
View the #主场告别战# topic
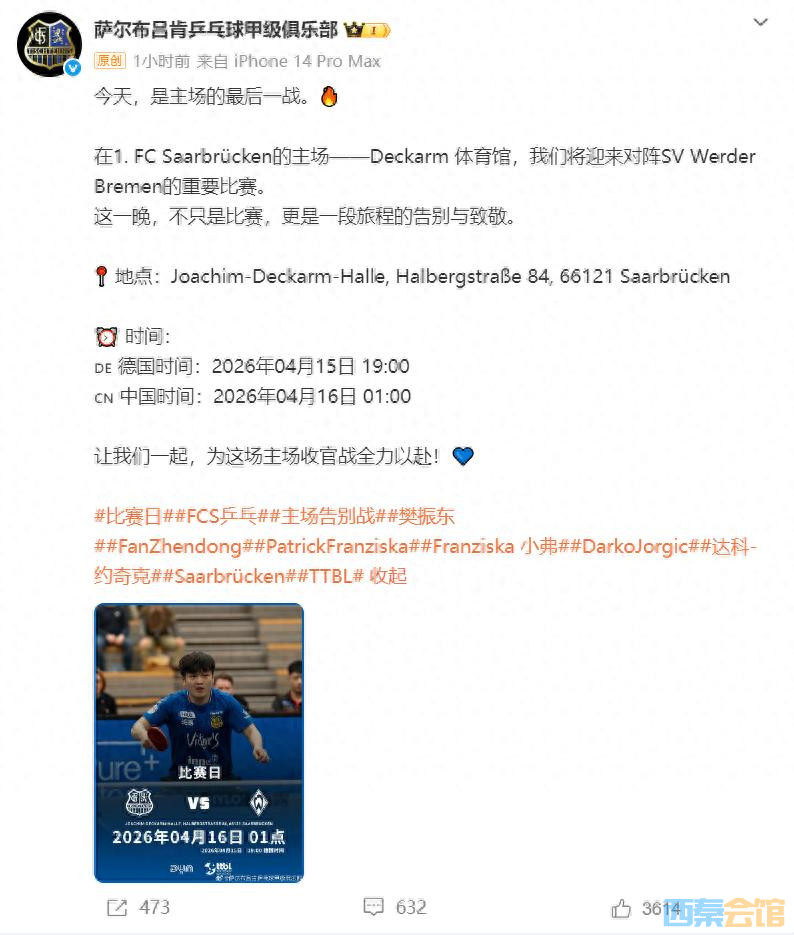[x=325, y=516]
